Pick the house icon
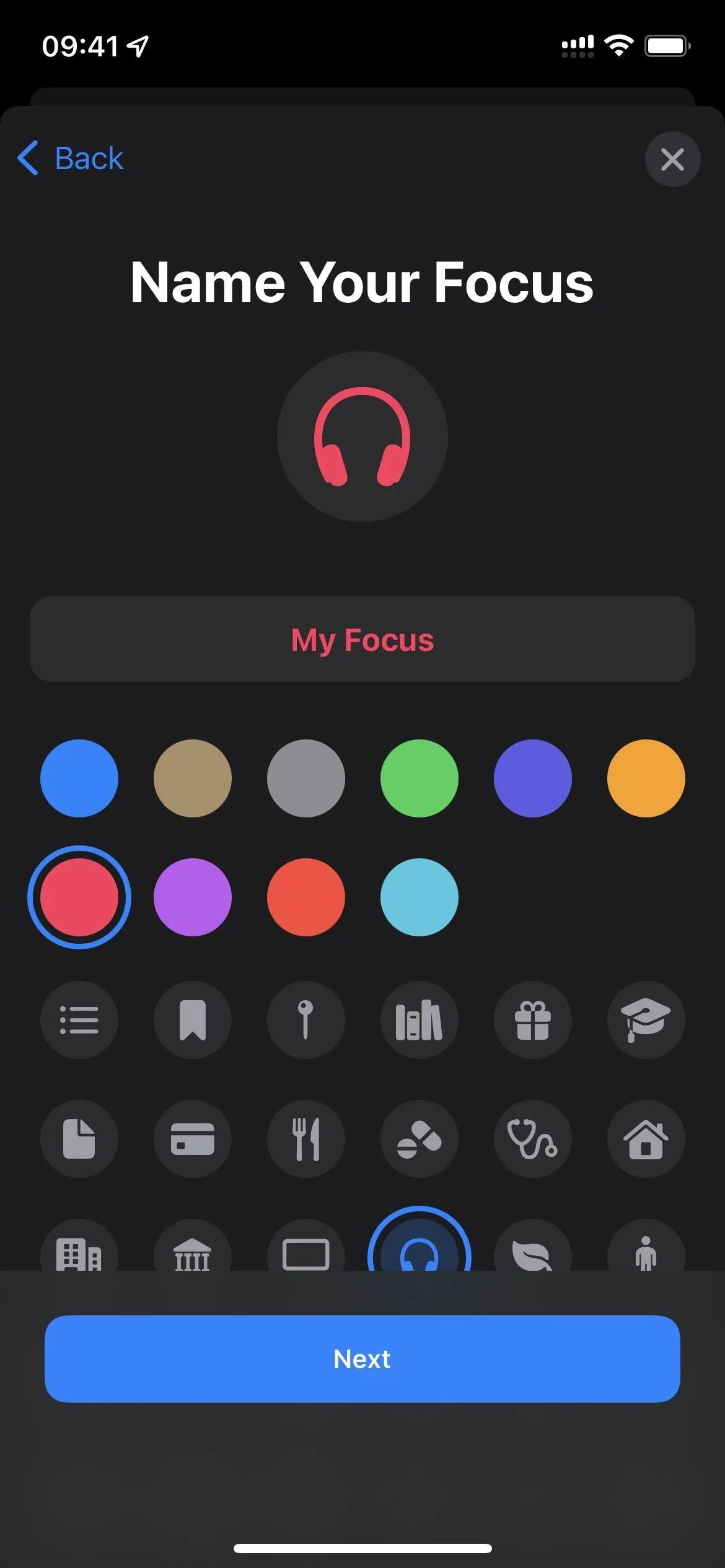This screenshot has height=1568, width=725. 646,1139
